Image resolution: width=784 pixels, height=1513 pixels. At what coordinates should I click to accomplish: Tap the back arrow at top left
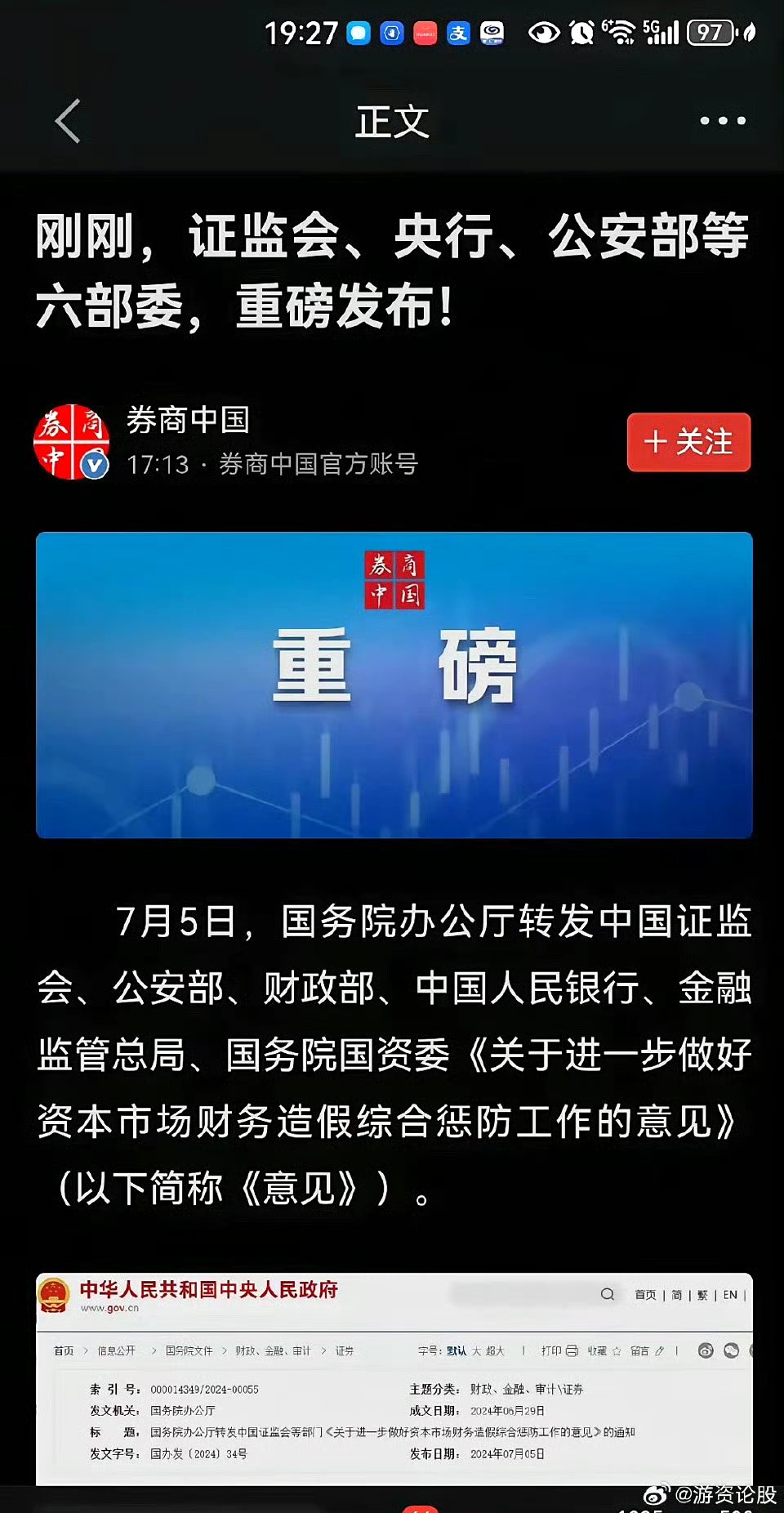[x=67, y=121]
